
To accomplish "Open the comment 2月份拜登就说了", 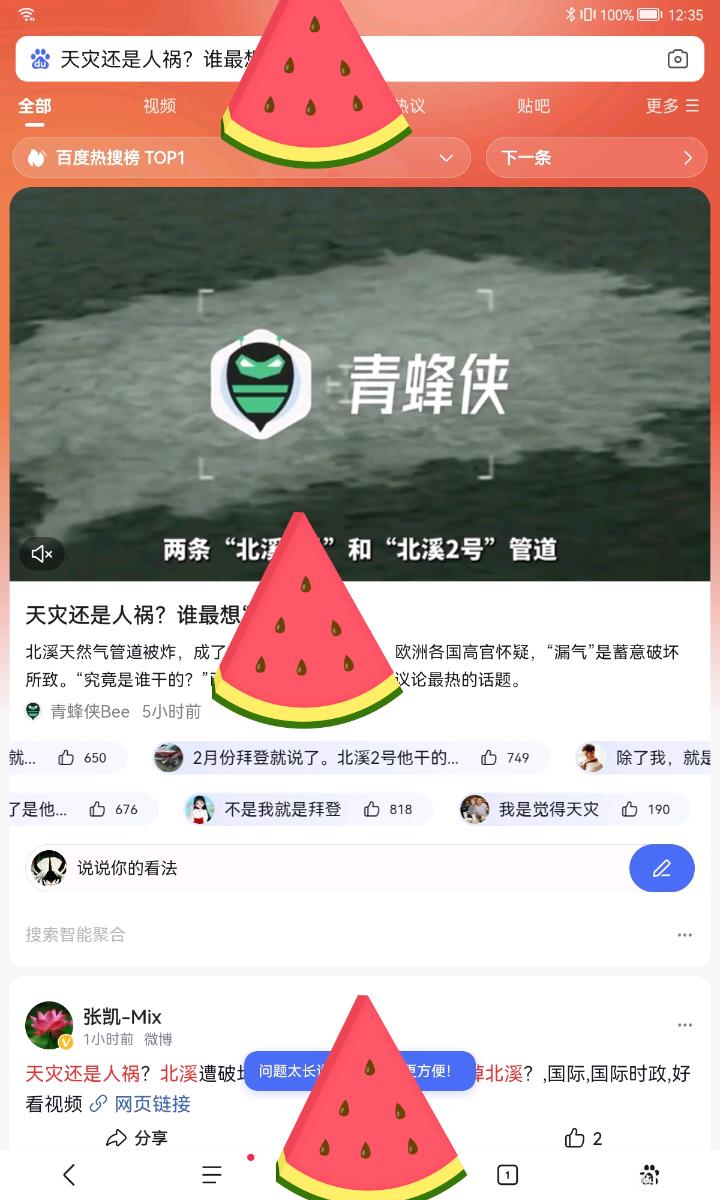I will point(325,758).
